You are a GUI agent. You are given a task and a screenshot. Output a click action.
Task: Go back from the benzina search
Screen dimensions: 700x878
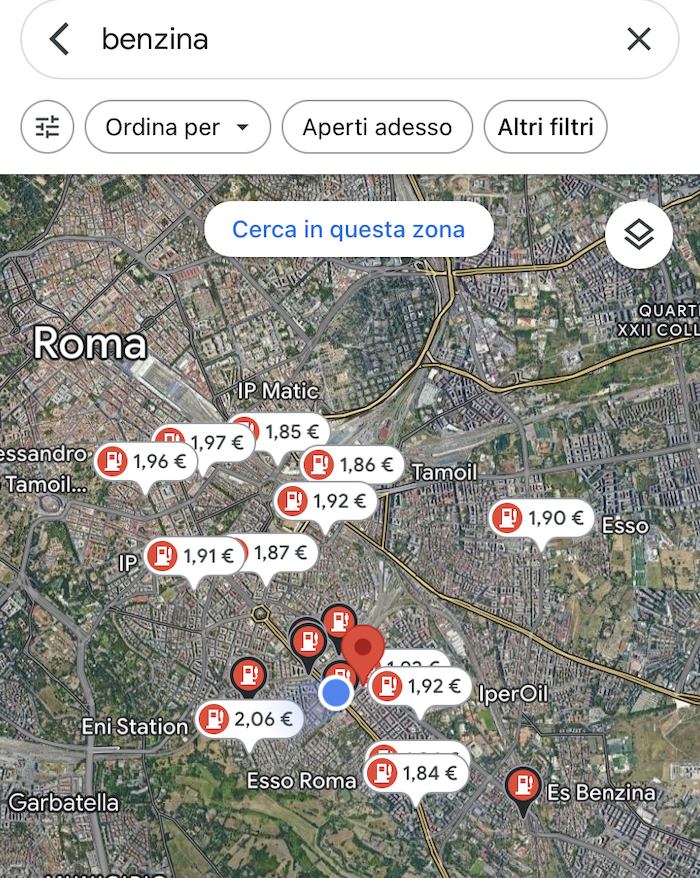[60, 39]
